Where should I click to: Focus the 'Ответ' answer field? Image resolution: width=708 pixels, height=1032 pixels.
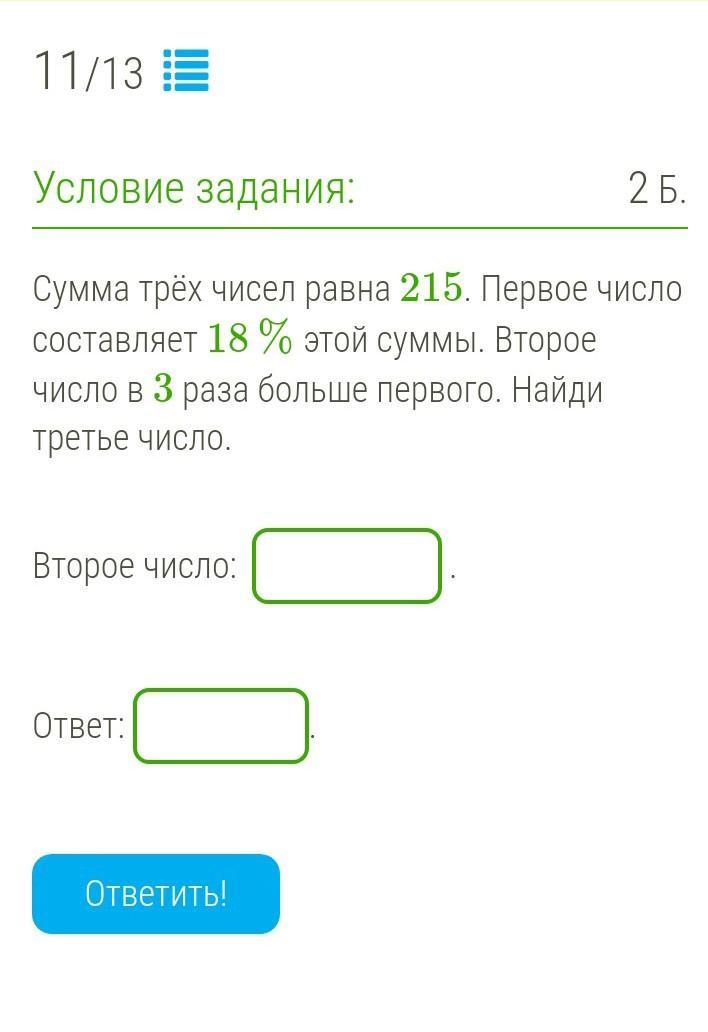[x=221, y=726]
